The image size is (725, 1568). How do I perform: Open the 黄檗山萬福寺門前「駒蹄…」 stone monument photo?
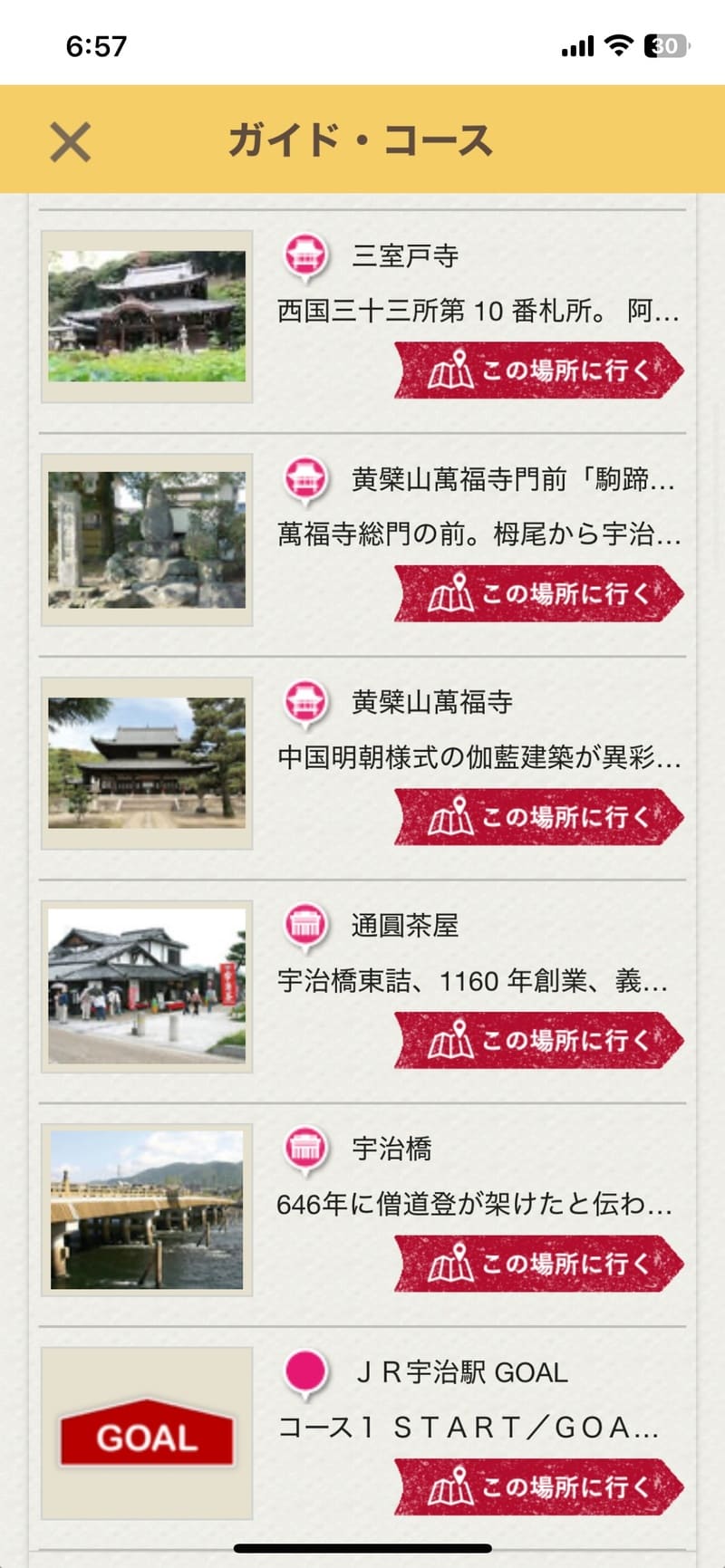click(x=147, y=540)
